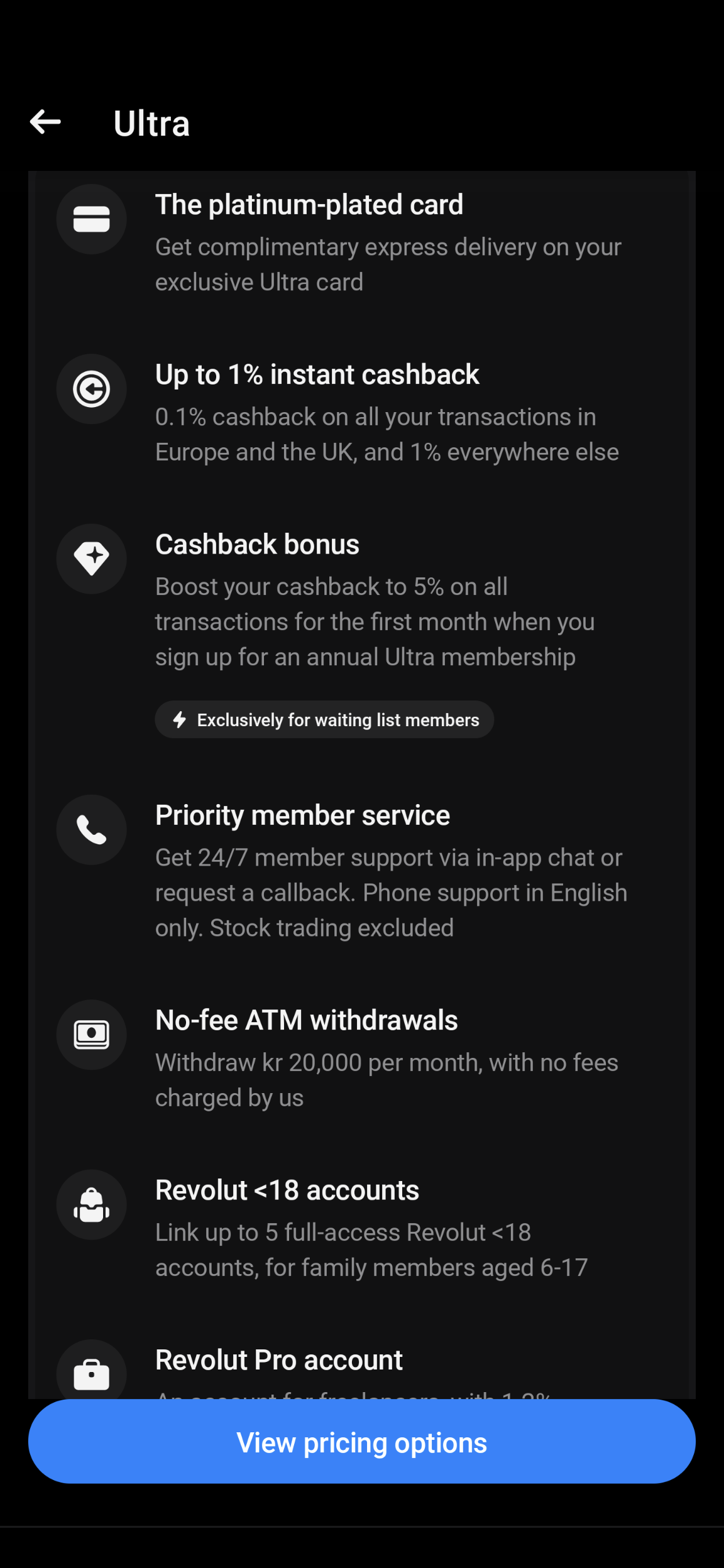Tap the Ultra screen title

pos(151,123)
